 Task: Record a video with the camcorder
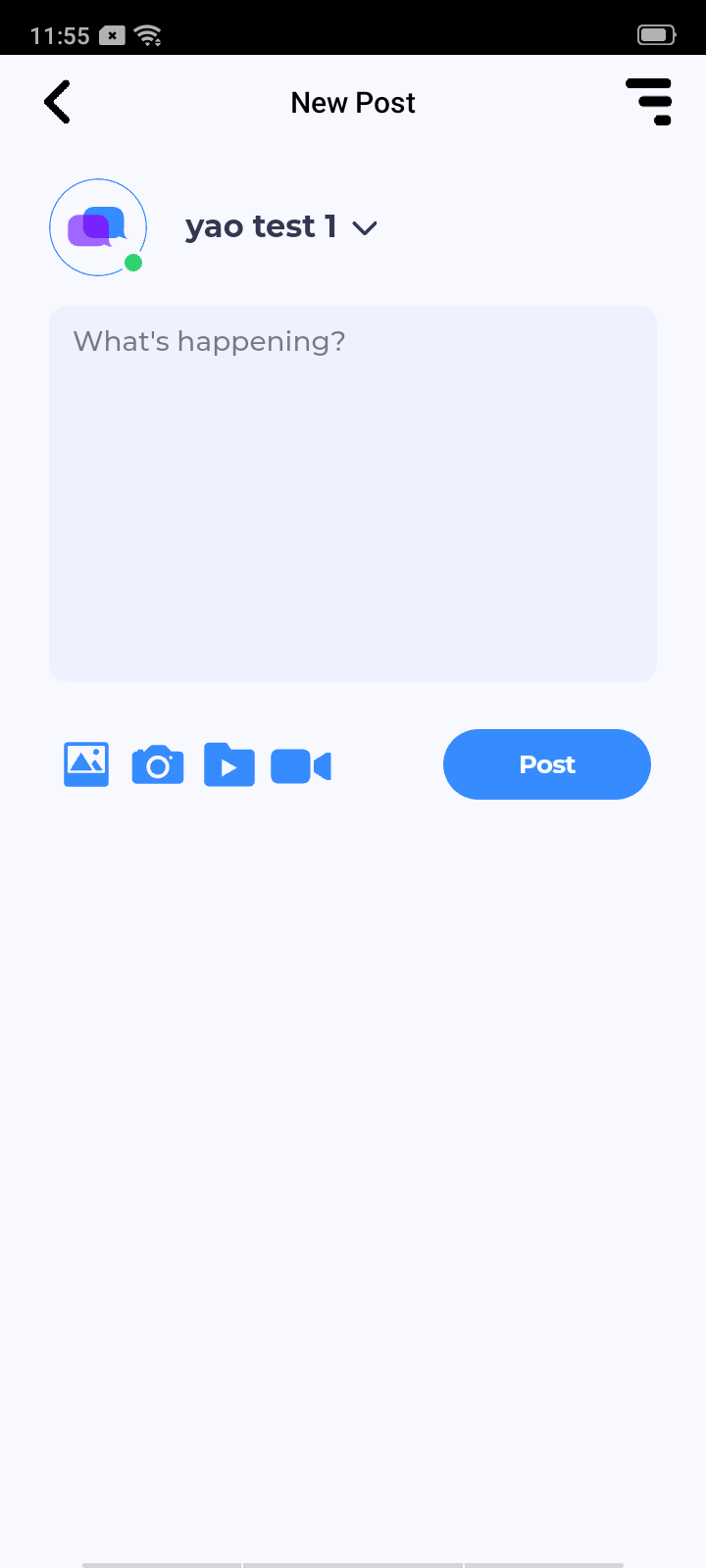click(301, 766)
